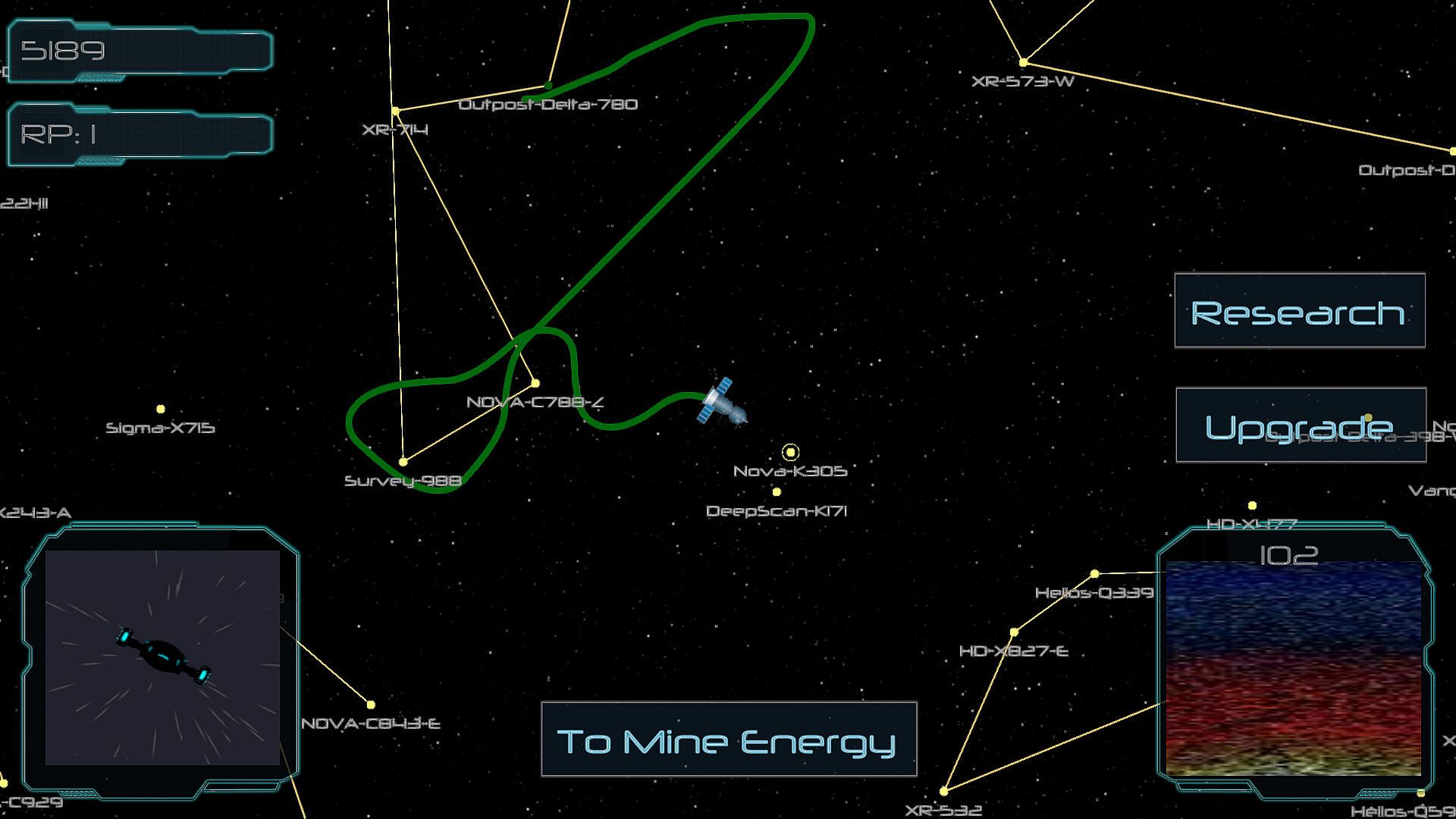1456x819 pixels.
Task: Select the Survey-988 star
Action: click(x=403, y=461)
